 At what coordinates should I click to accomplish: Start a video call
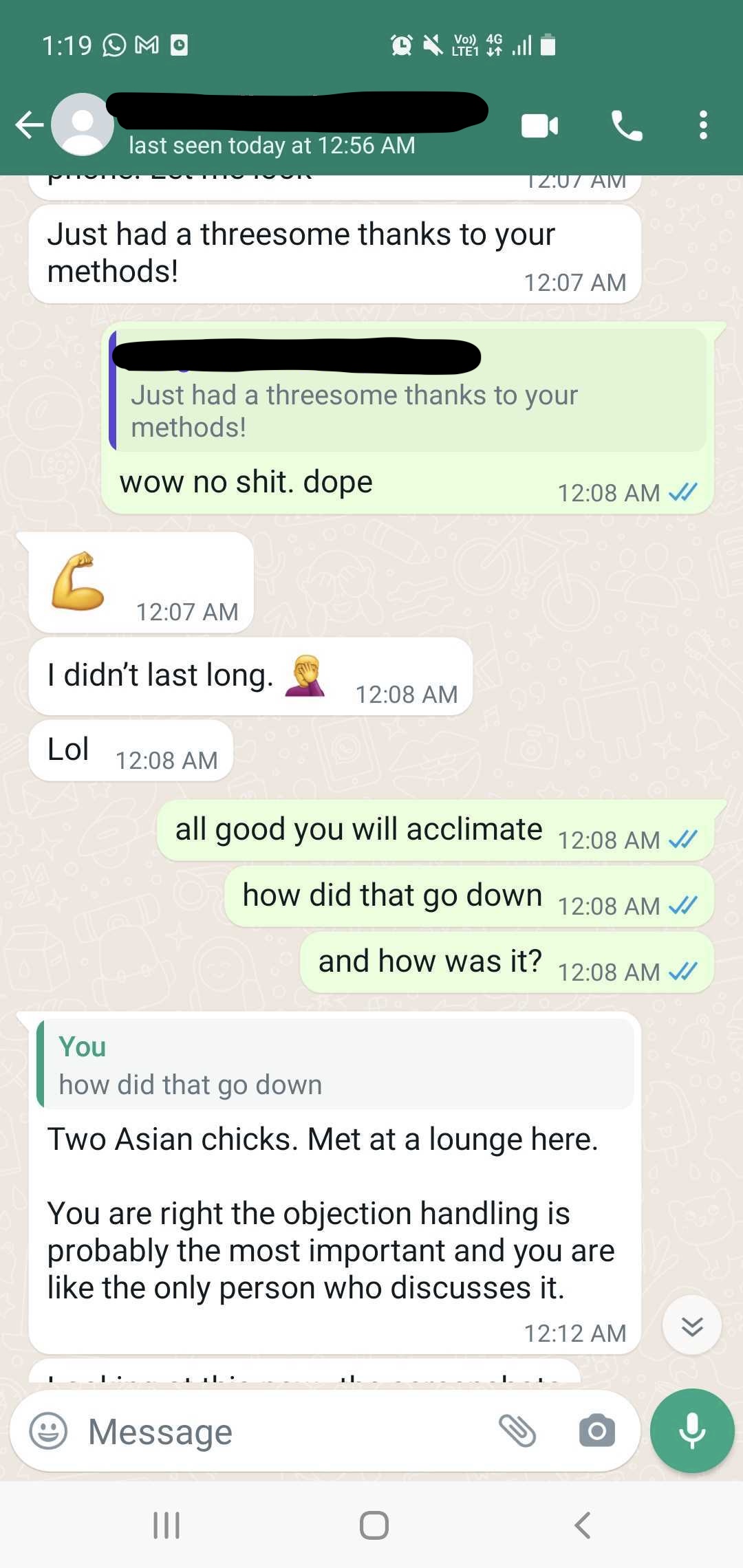click(x=539, y=126)
